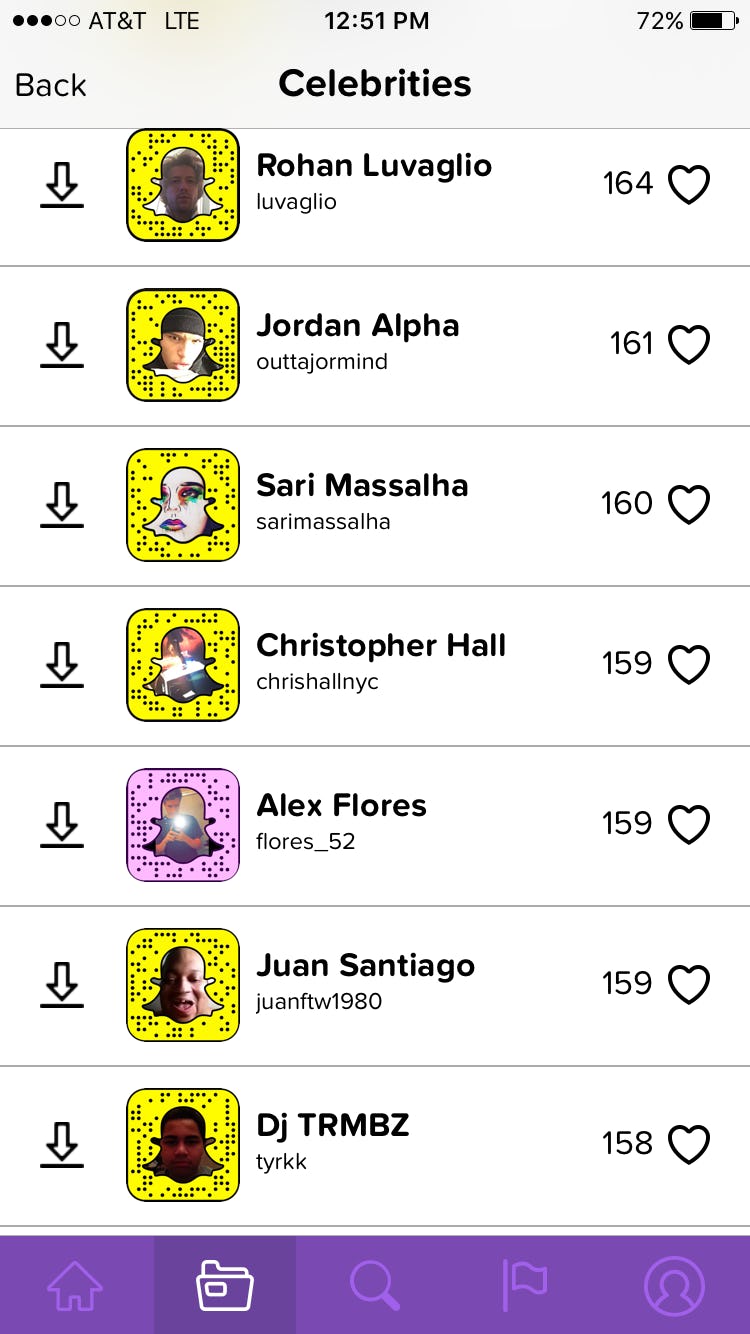Download Juan Santiago's snapcode
750x1334 pixels.
click(x=62, y=984)
